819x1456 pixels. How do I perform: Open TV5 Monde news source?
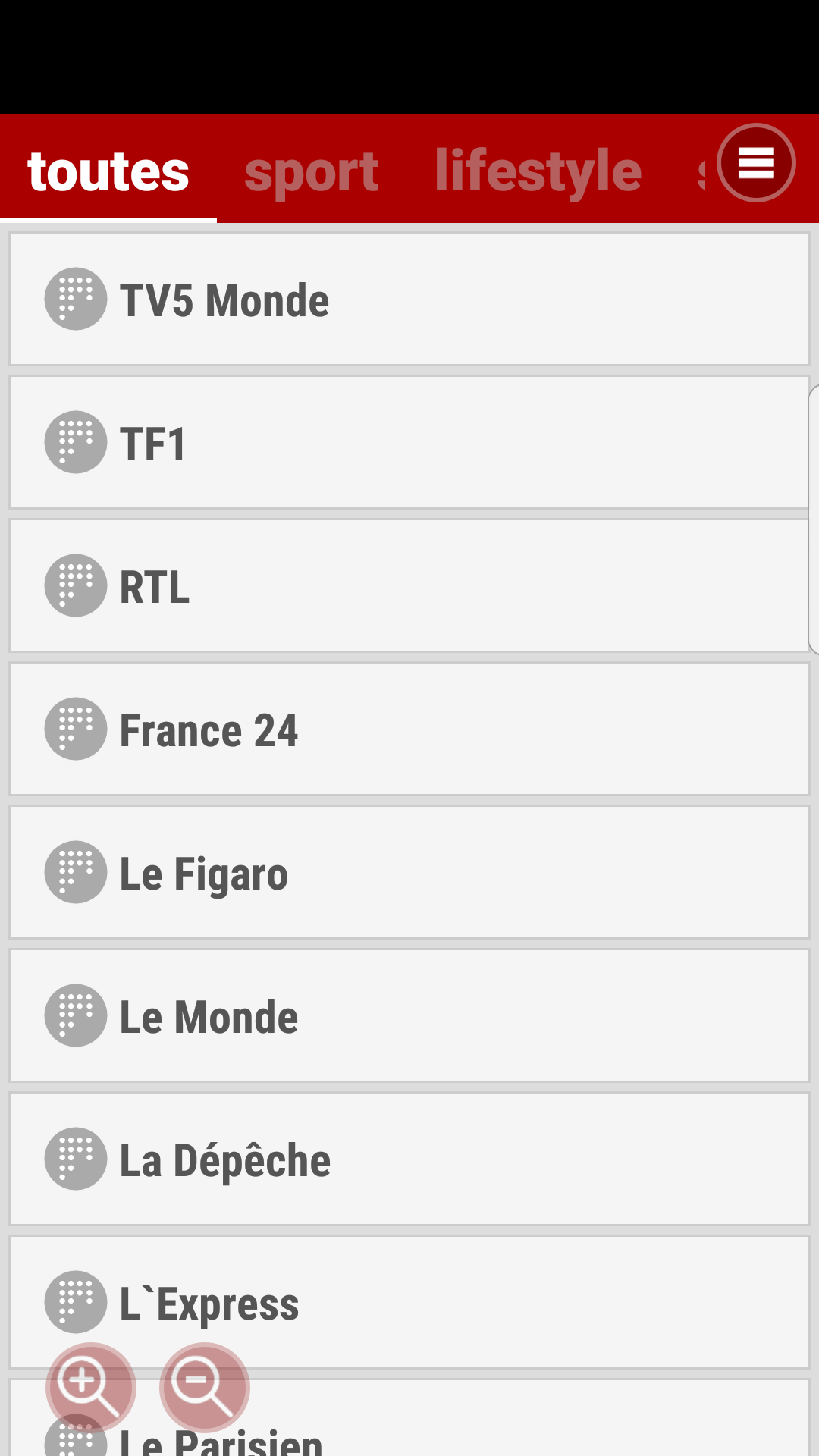click(x=409, y=300)
